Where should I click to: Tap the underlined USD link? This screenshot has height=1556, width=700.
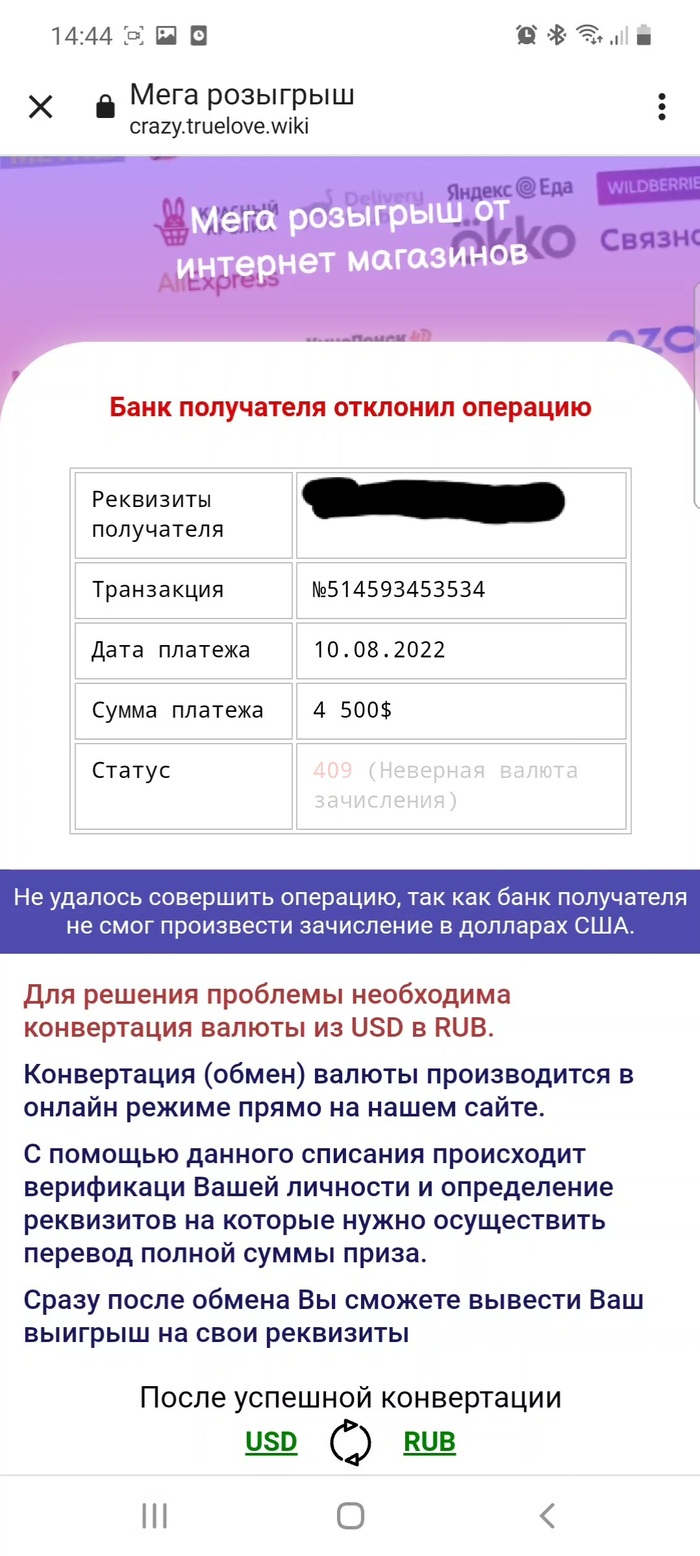271,1442
